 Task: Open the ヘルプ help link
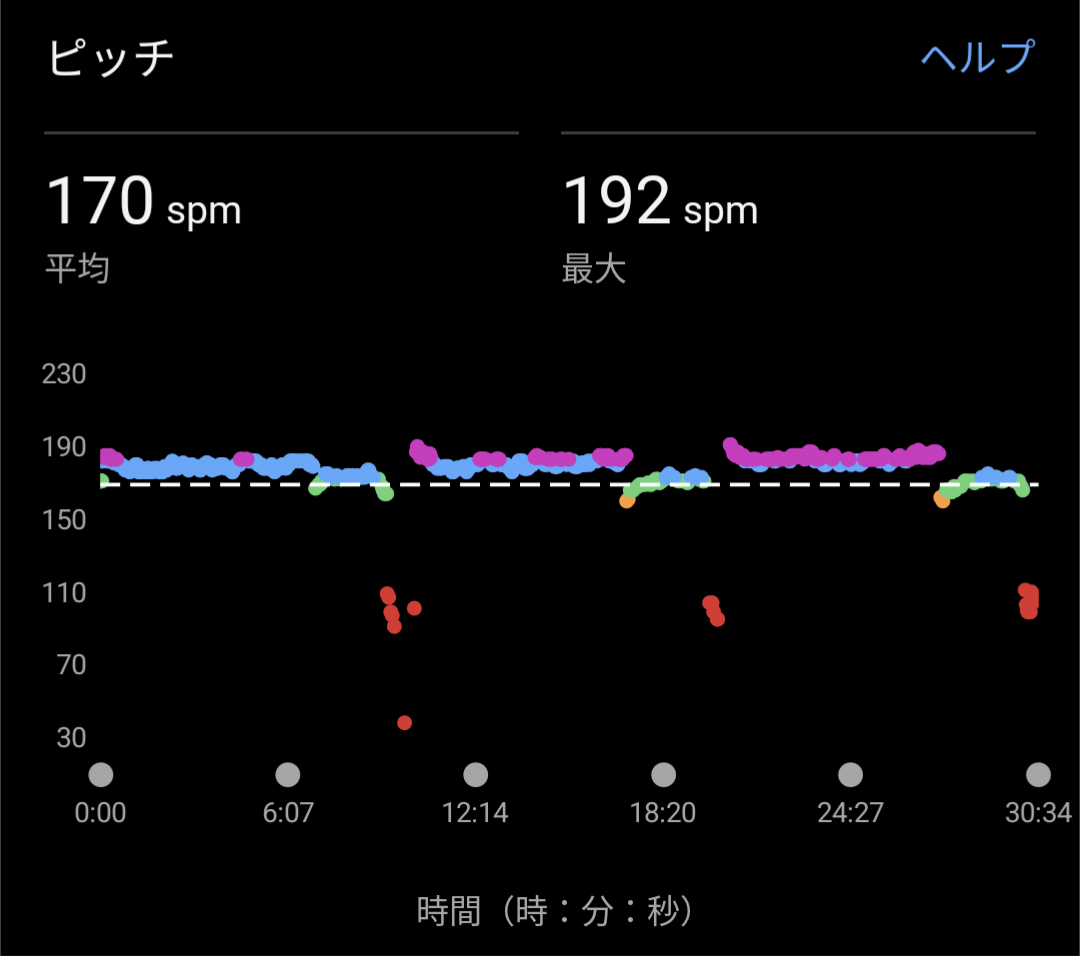coord(977,57)
